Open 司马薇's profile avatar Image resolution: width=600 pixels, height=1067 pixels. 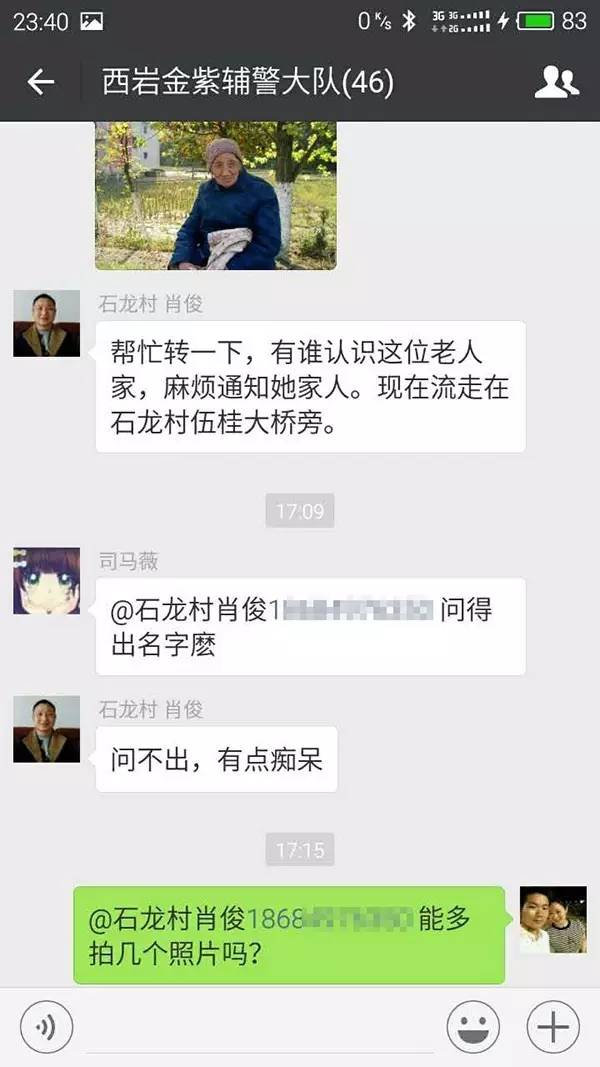46,580
